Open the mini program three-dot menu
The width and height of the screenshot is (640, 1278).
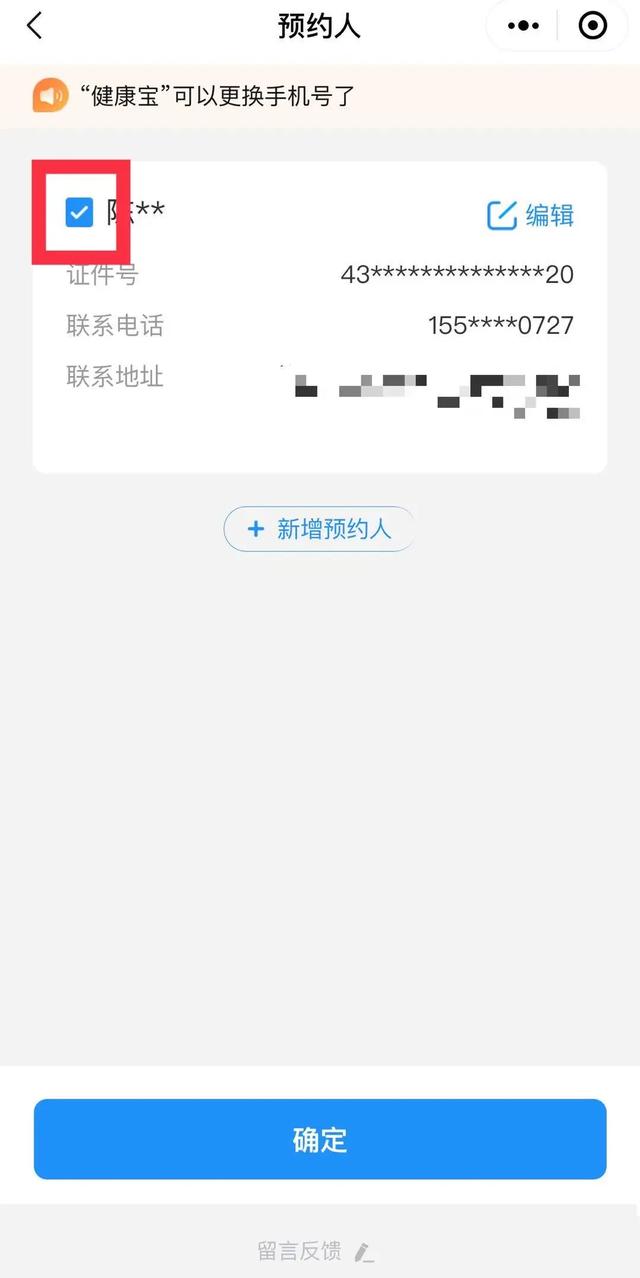523,26
